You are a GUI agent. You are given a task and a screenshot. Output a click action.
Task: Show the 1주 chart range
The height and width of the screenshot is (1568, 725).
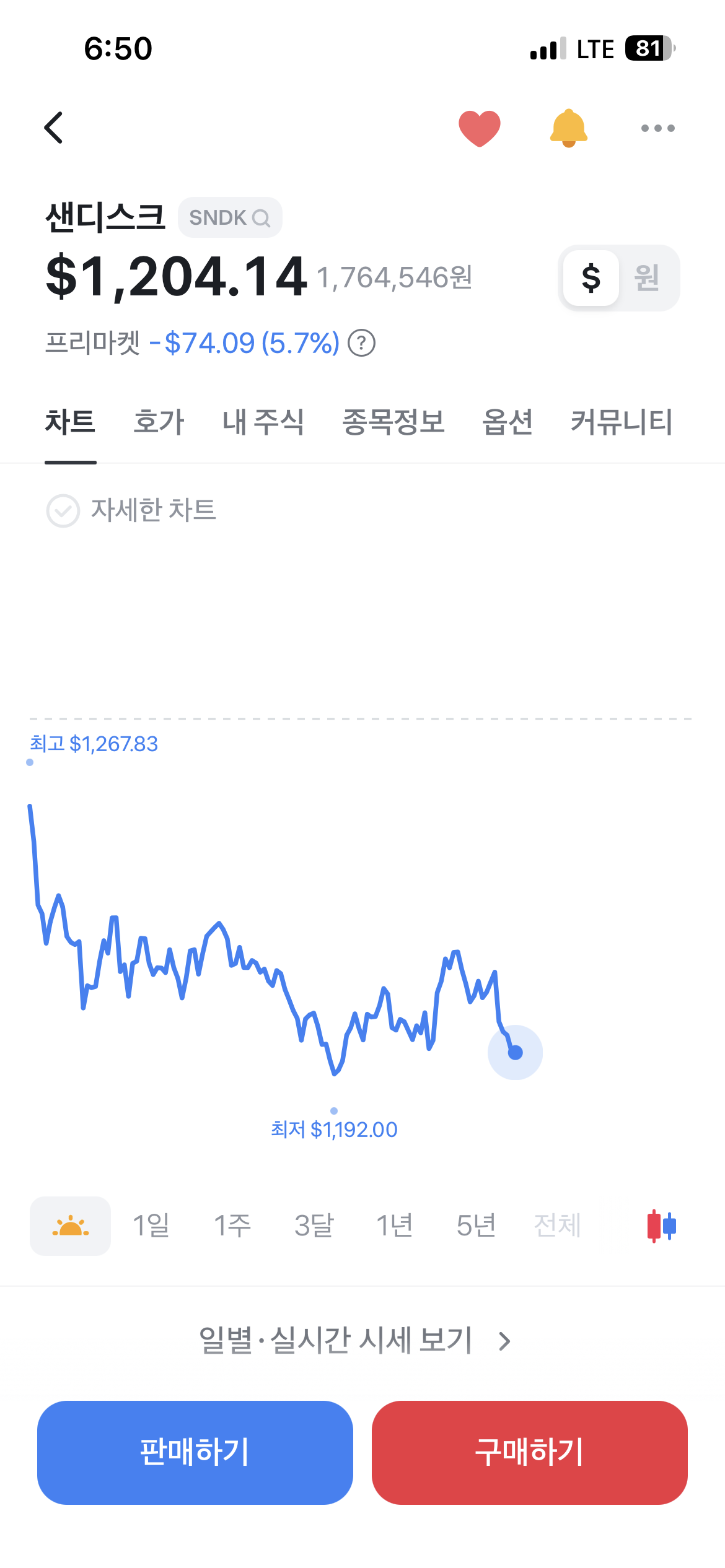232,1226
